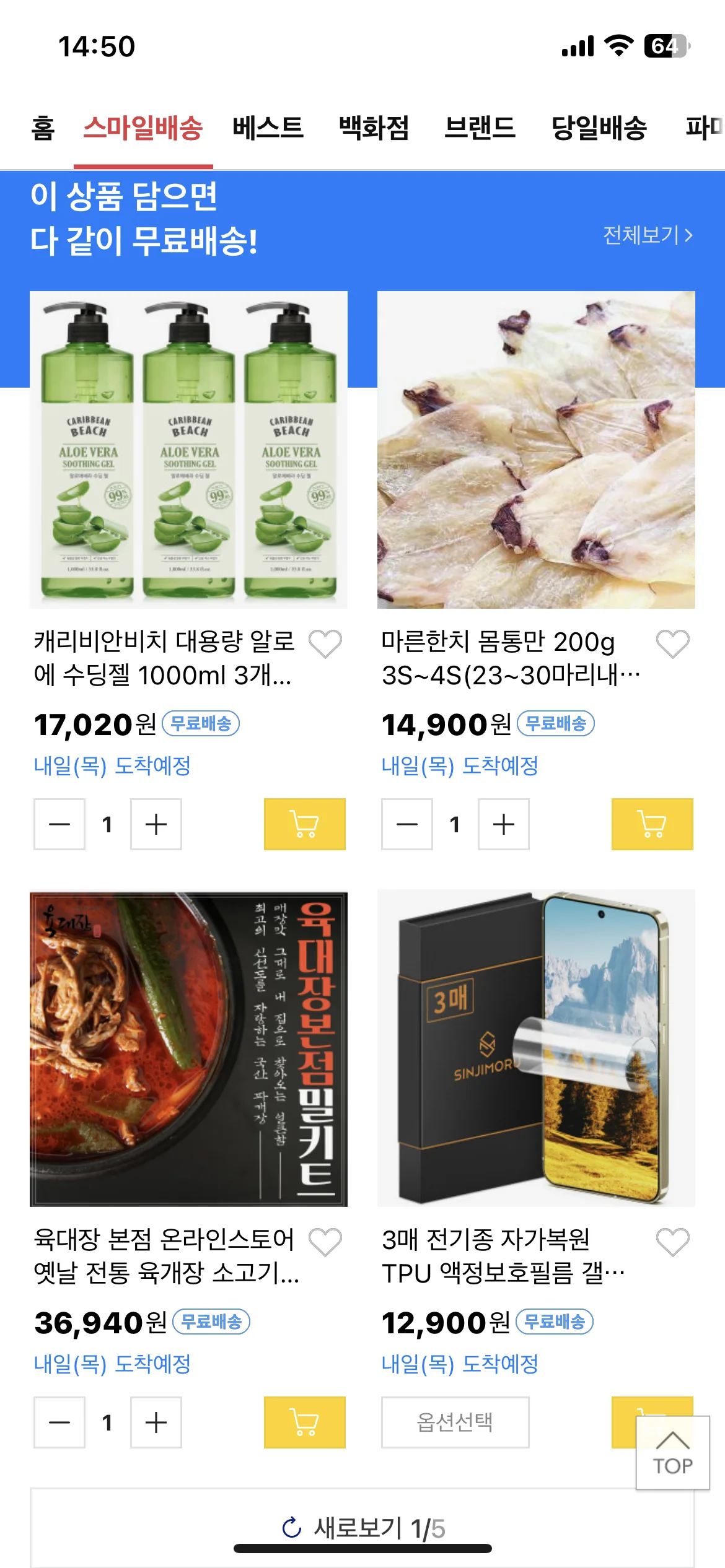The height and width of the screenshot is (1568, 725).
Task: Add the 마른한치 dried squid to cart
Action: click(650, 824)
